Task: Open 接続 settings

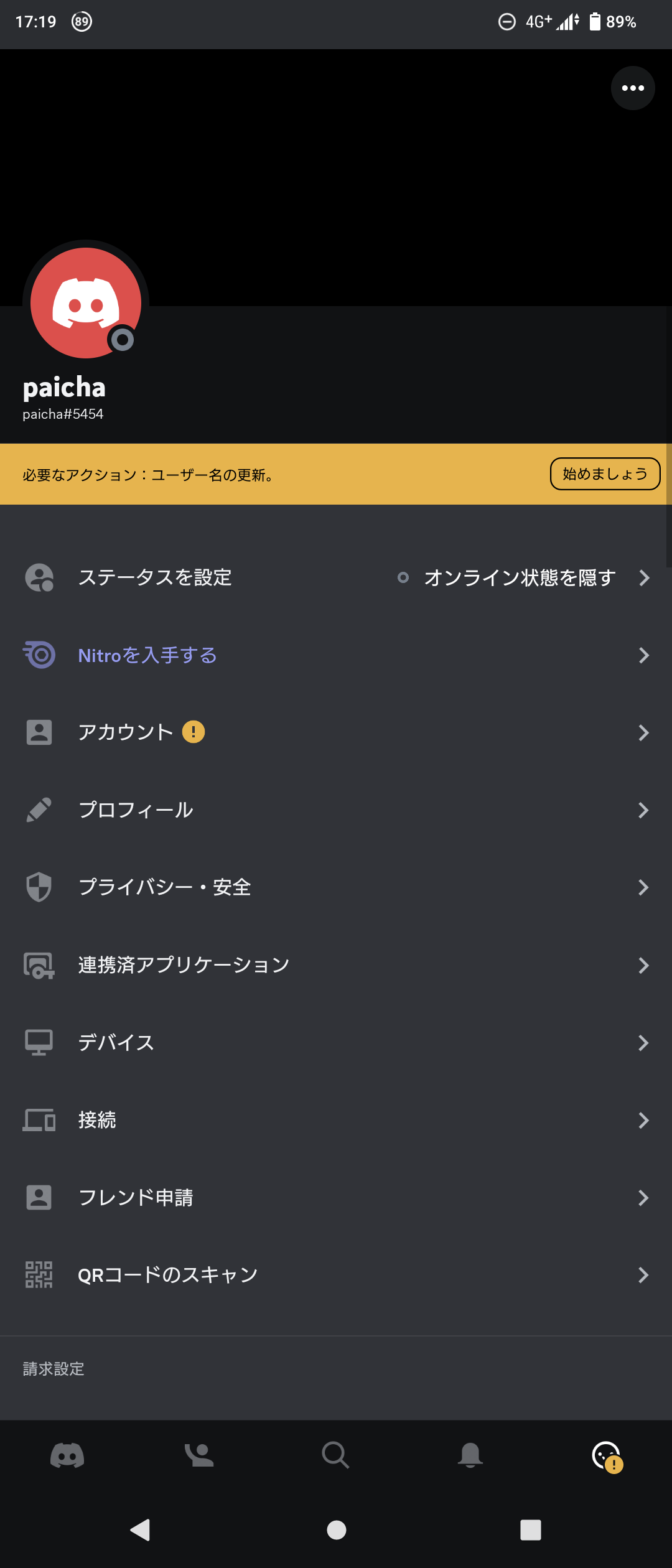Action: pos(336,1120)
